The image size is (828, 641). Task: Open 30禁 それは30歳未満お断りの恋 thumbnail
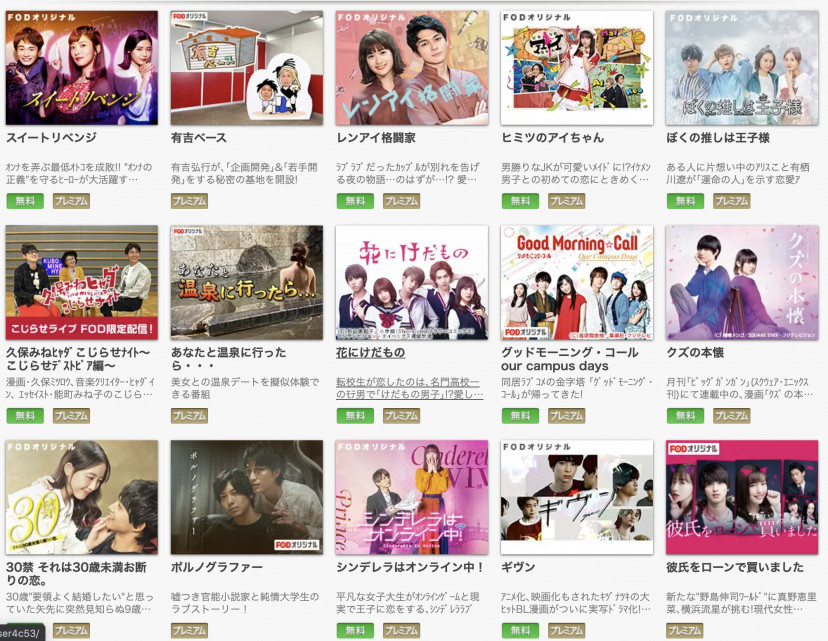pyautogui.click(x=82, y=497)
